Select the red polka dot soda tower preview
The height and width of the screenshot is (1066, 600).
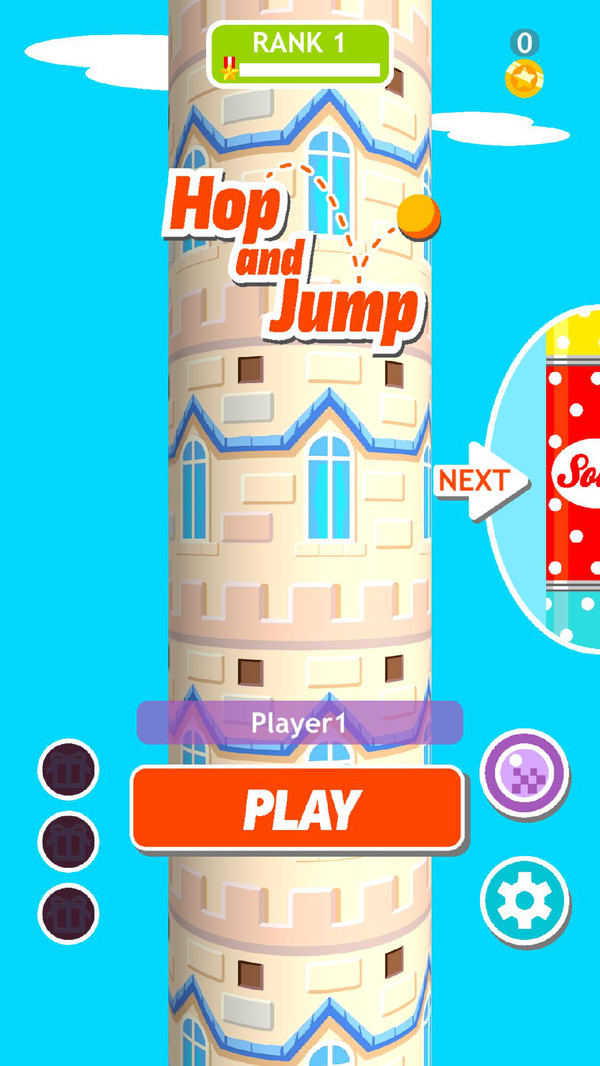(572, 479)
